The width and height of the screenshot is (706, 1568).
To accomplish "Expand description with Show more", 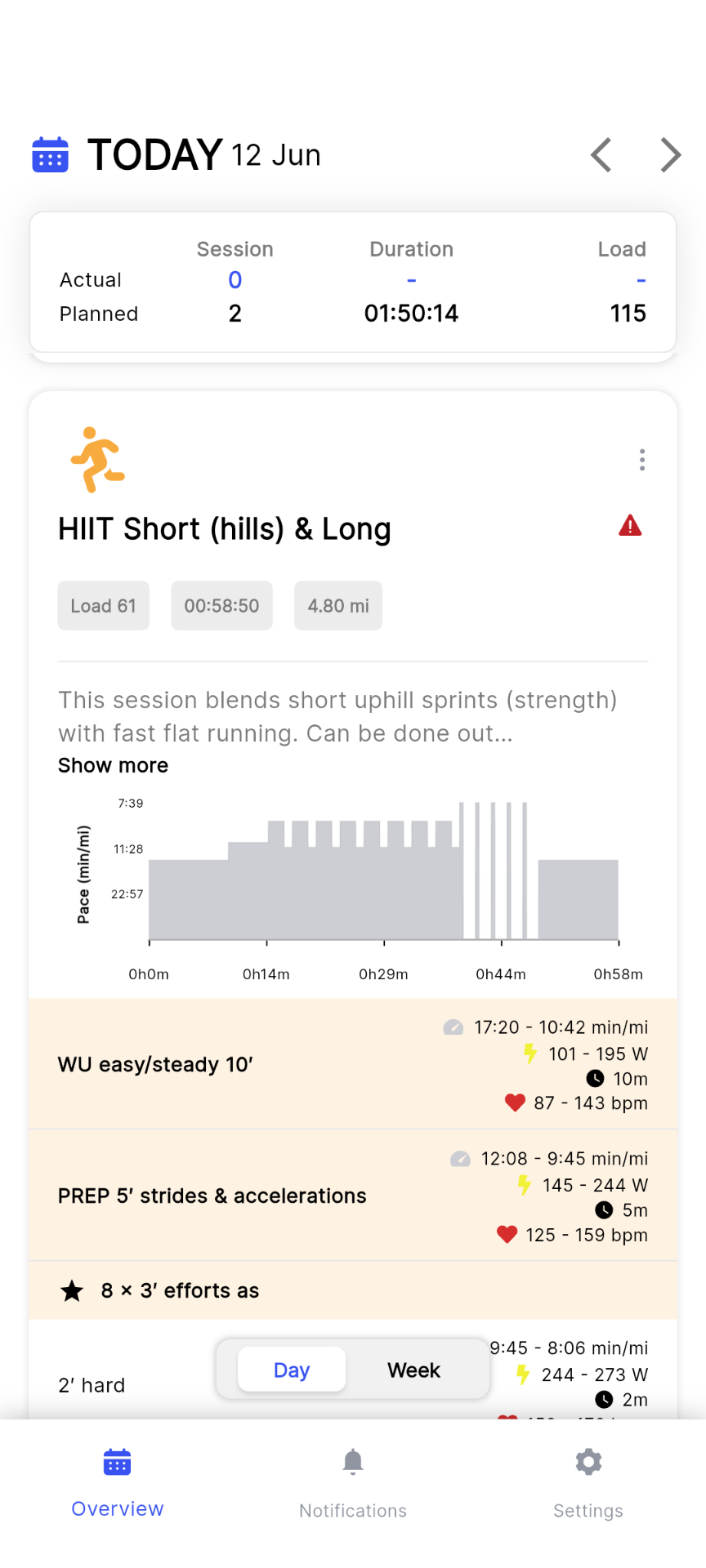I will (x=113, y=765).
